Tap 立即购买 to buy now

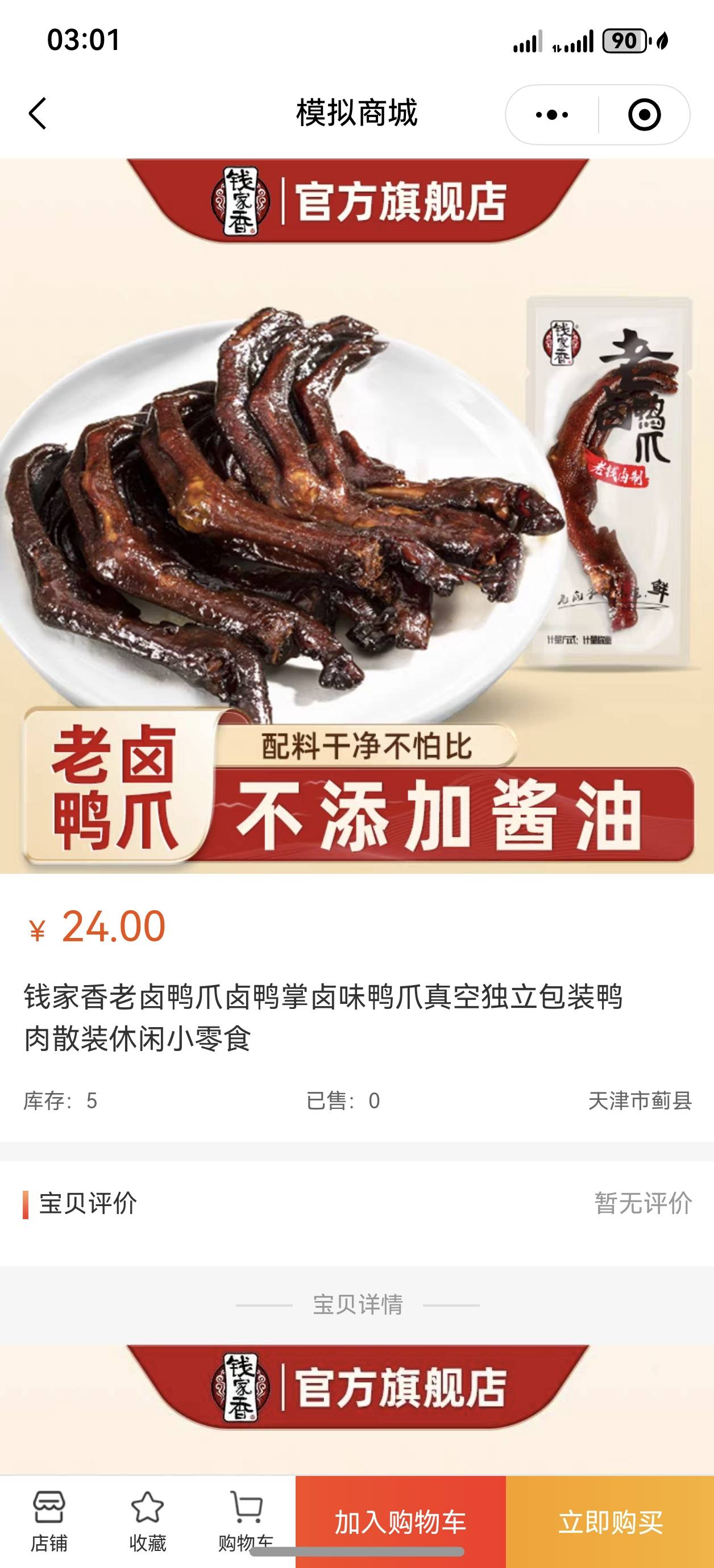coord(610,1521)
